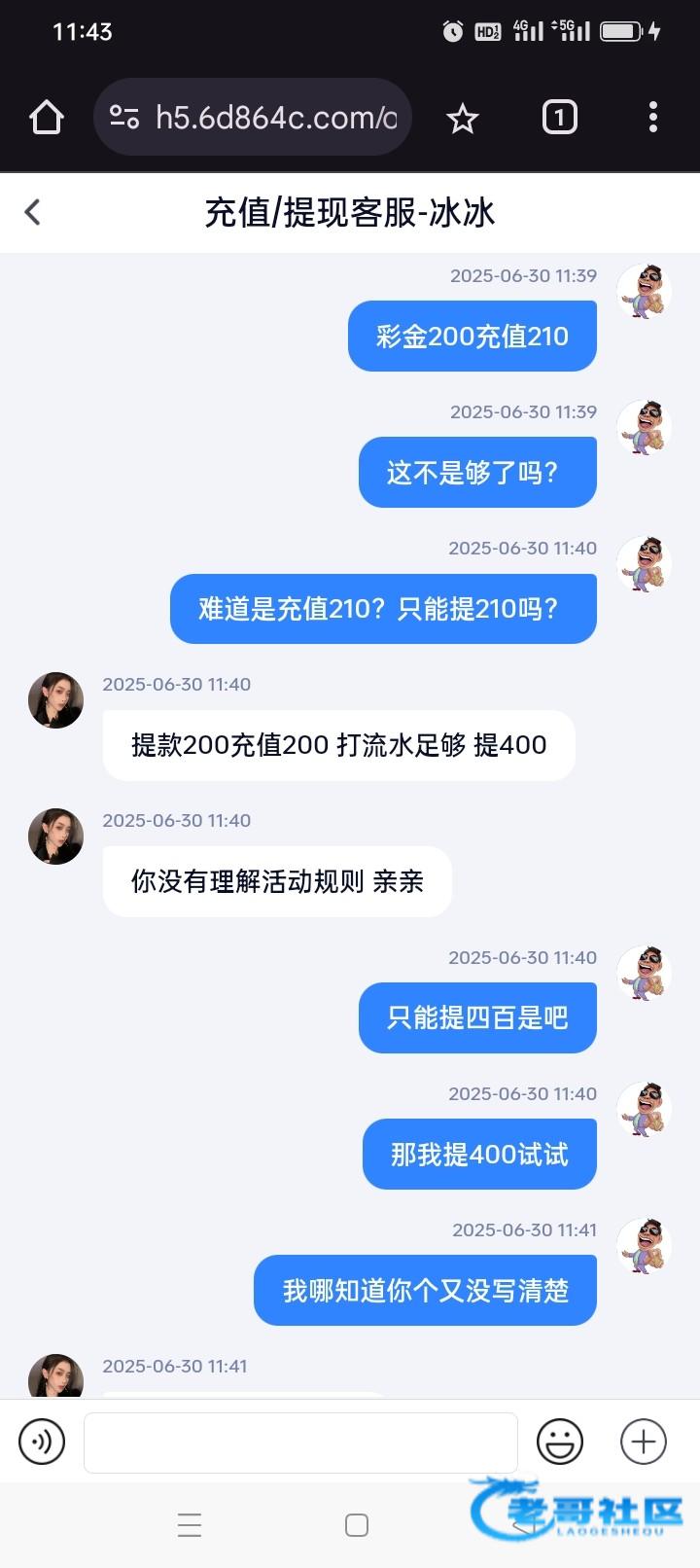Bookmark this page with the star
Screen dimensions: 700x1568
click(x=462, y=119)
